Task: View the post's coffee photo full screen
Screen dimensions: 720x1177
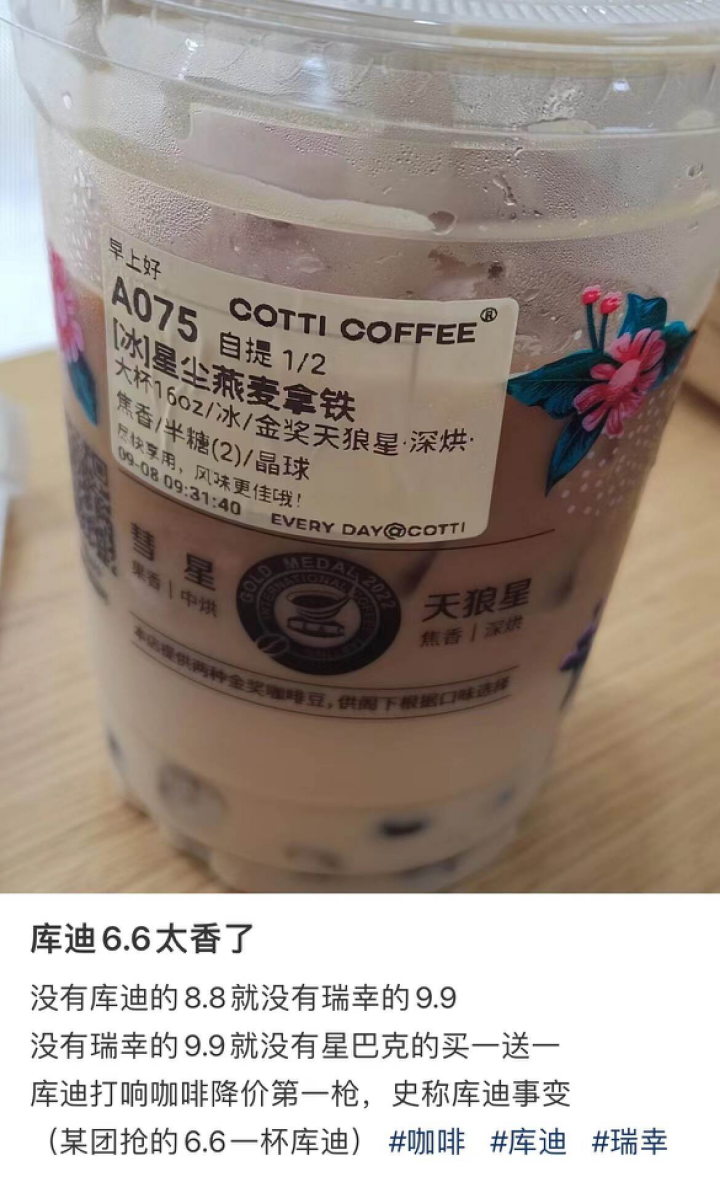Action: [360, 446]
